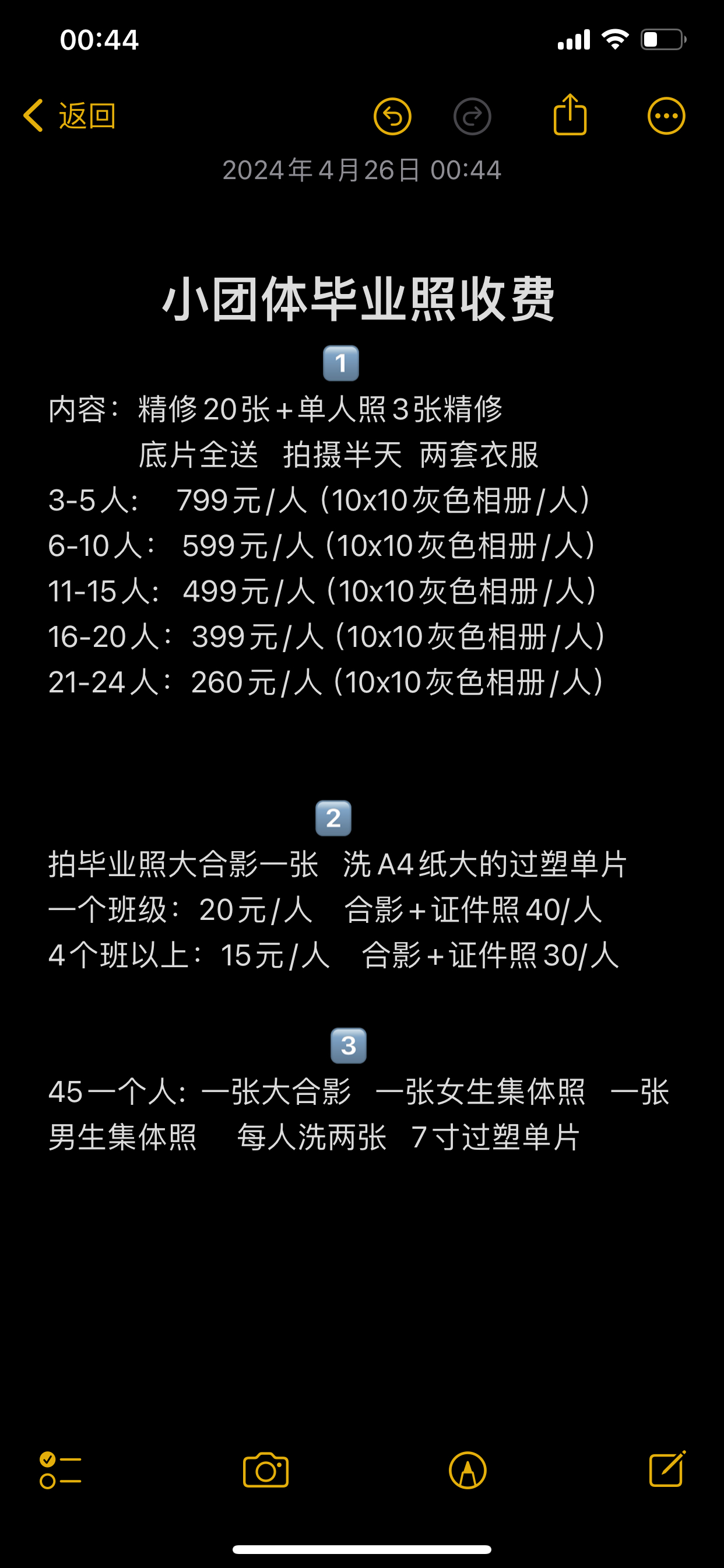
Task: Open the markup pen tool
Action: 468,1471
